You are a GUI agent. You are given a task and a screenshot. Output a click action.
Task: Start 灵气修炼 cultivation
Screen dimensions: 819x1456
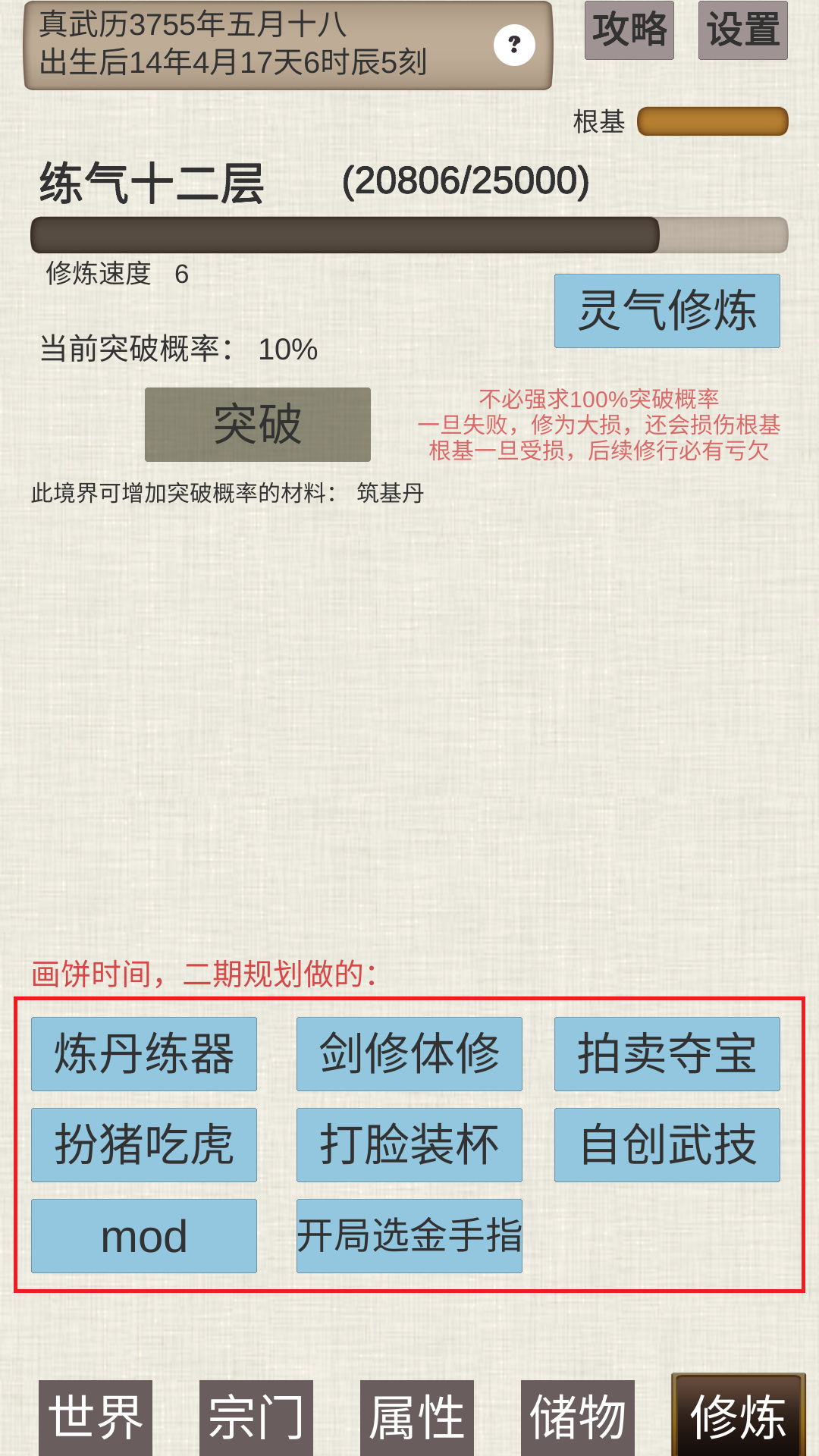667,311
